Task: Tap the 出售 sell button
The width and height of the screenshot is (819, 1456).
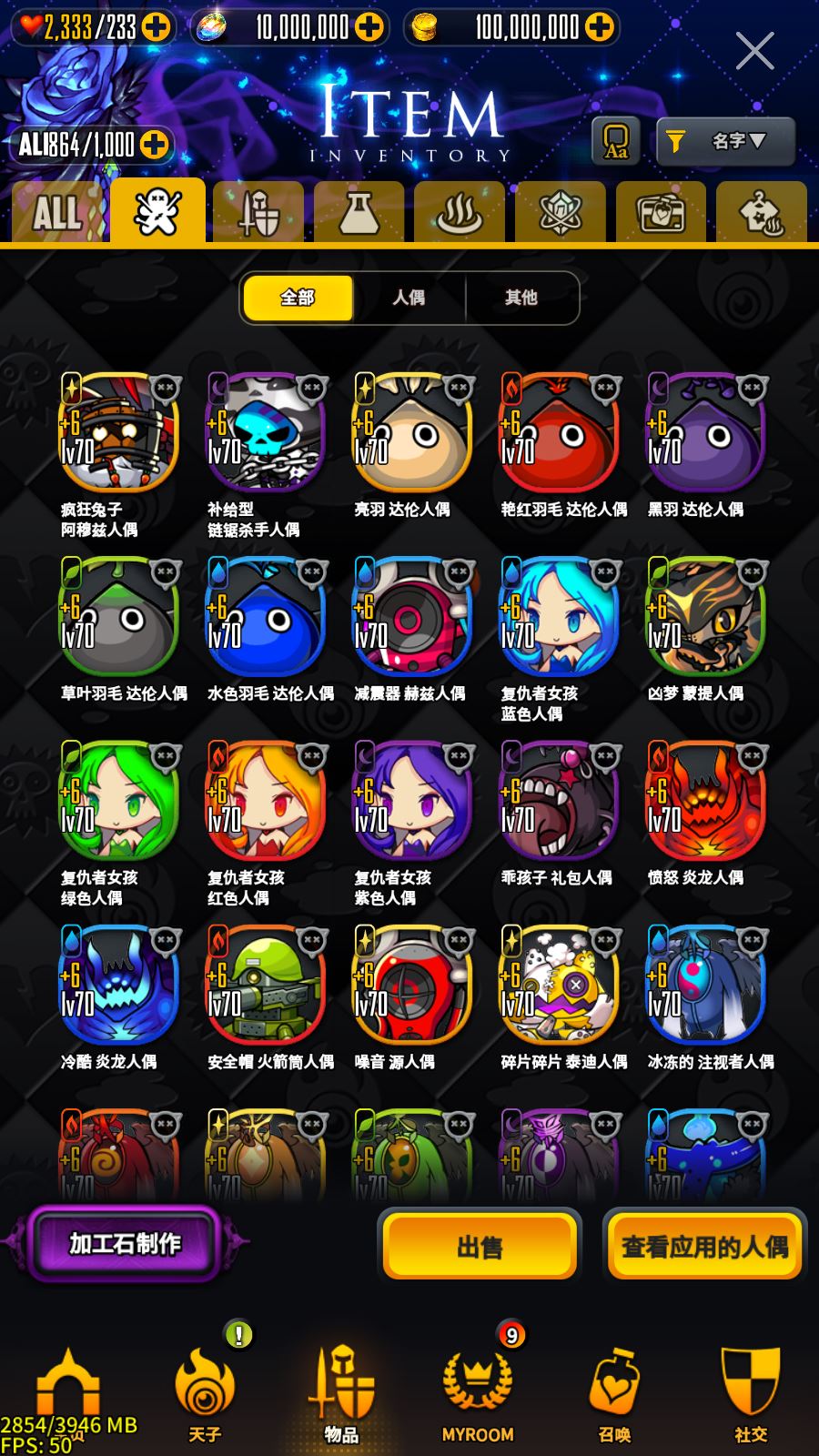Action: tap(480, 1247)
